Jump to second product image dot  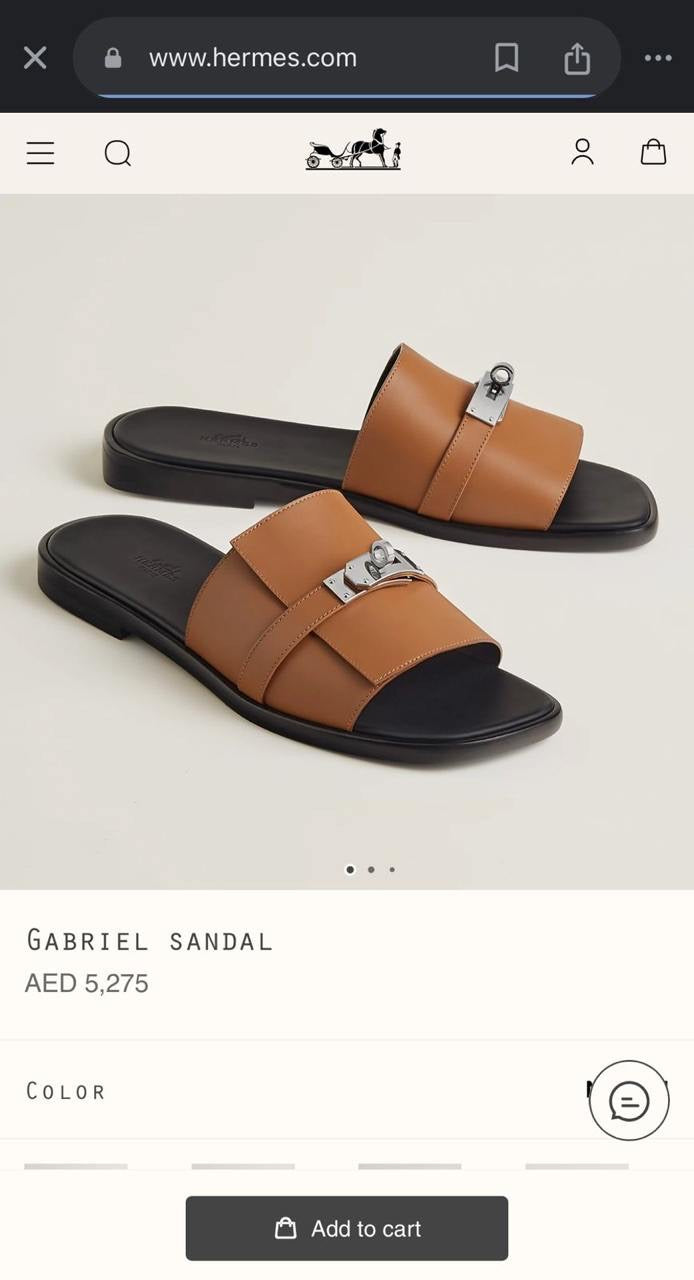[371, 870]
